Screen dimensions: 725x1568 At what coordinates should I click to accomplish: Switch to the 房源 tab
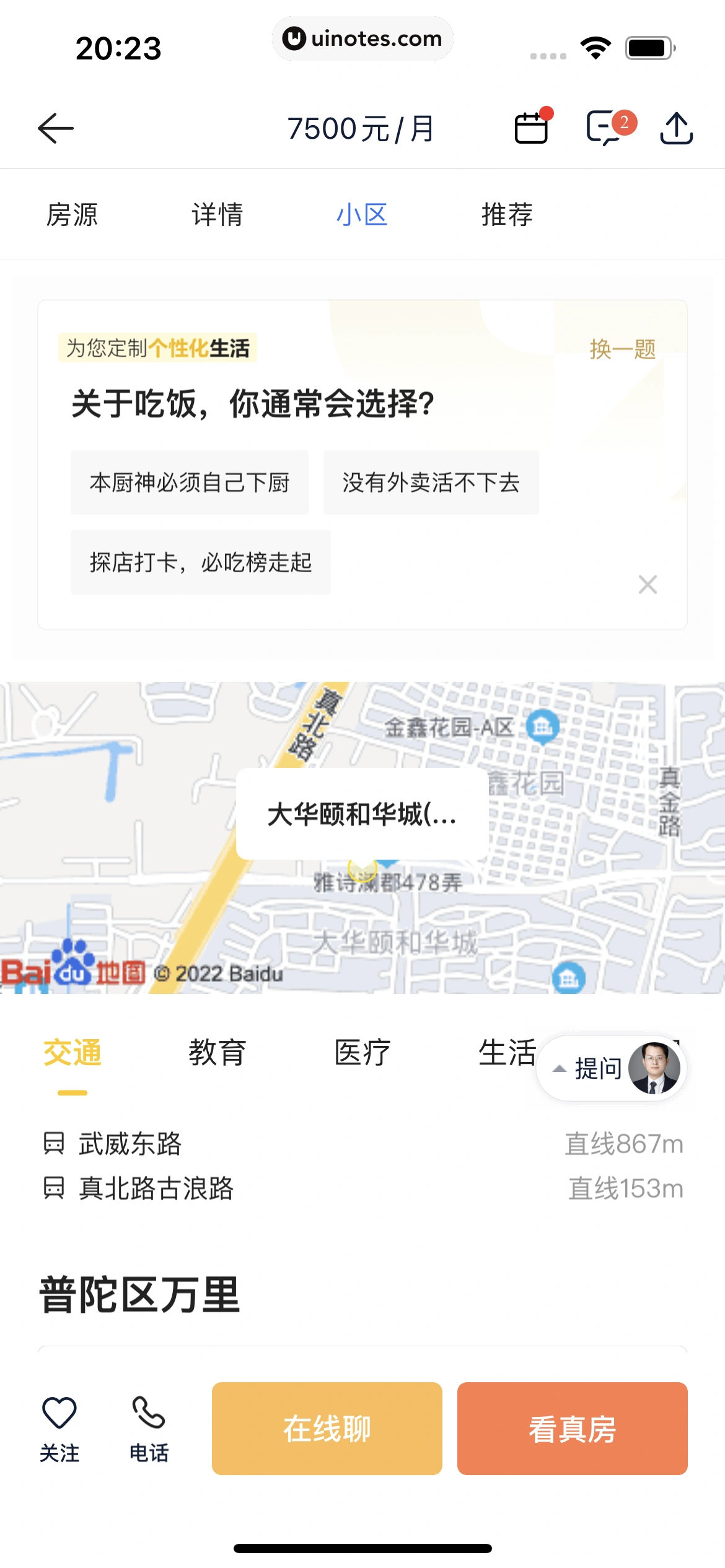[x=72, y=215]
